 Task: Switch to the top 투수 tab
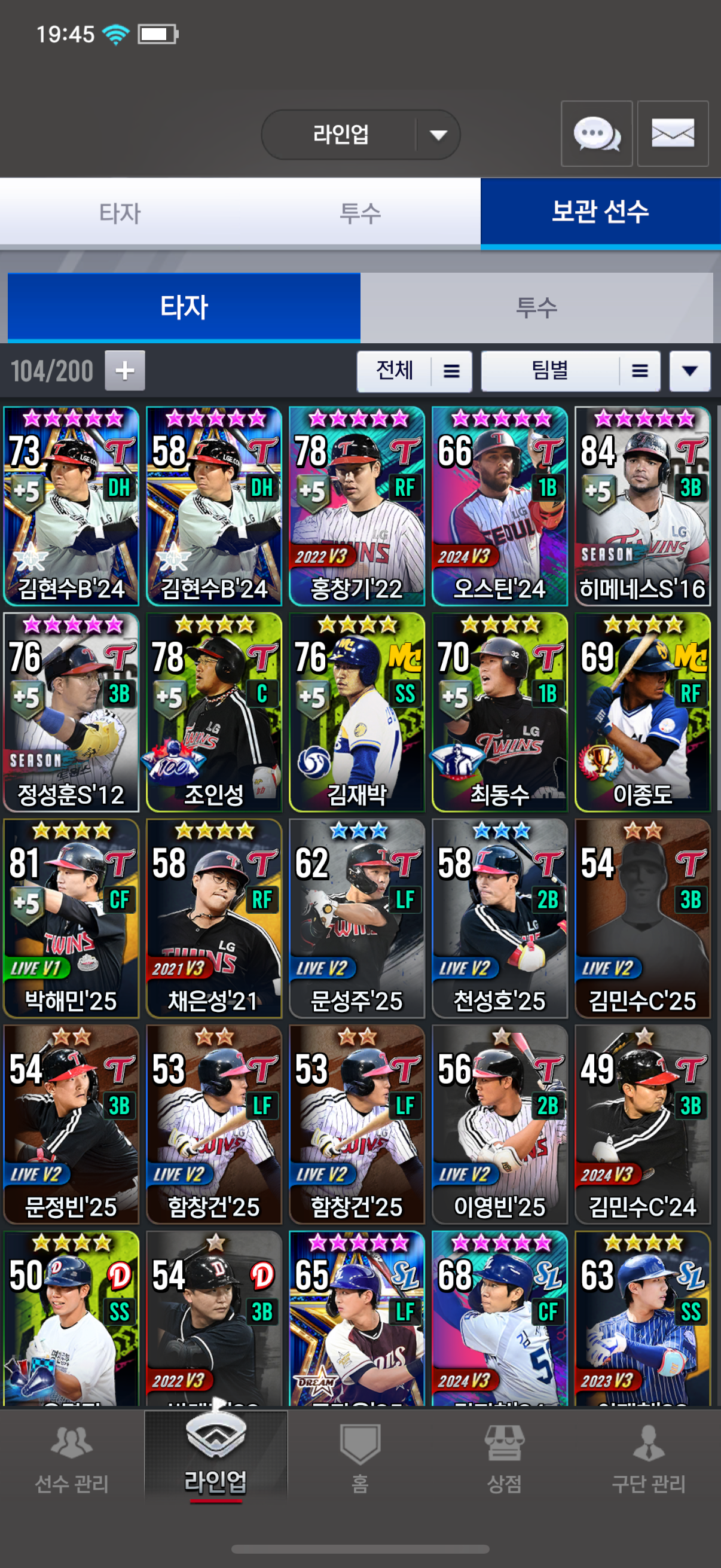[360, 213]
